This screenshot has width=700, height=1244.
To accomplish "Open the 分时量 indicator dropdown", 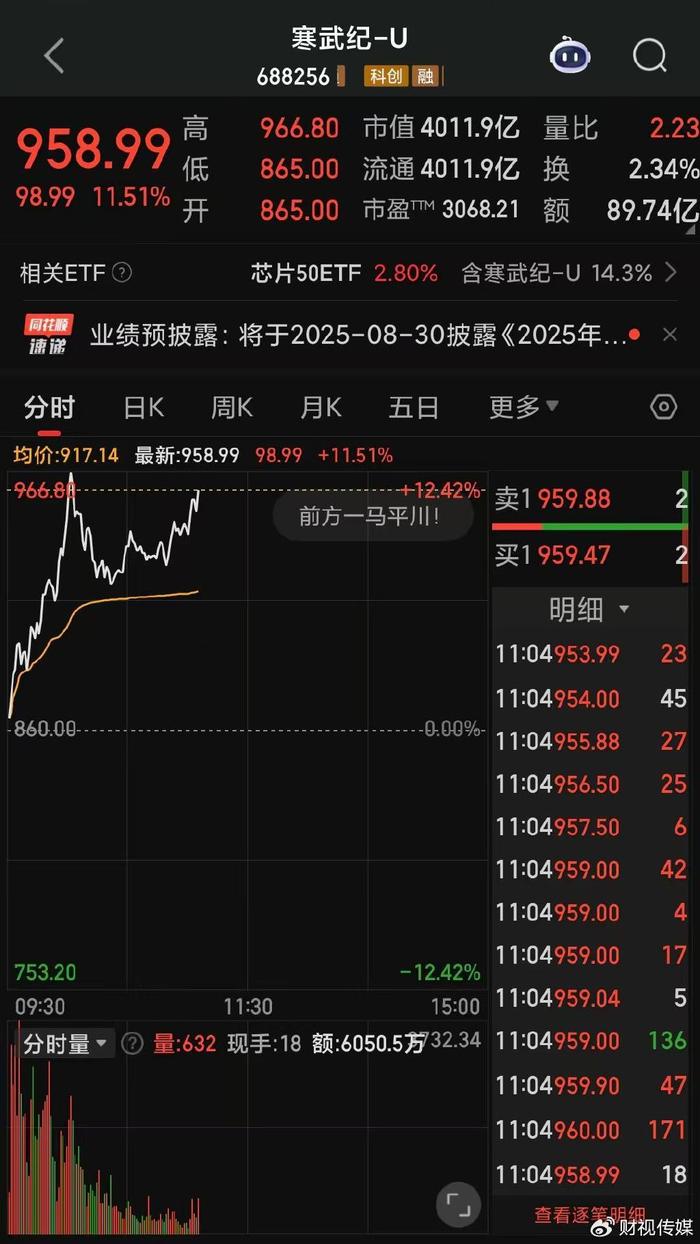I will [66, 1044].
